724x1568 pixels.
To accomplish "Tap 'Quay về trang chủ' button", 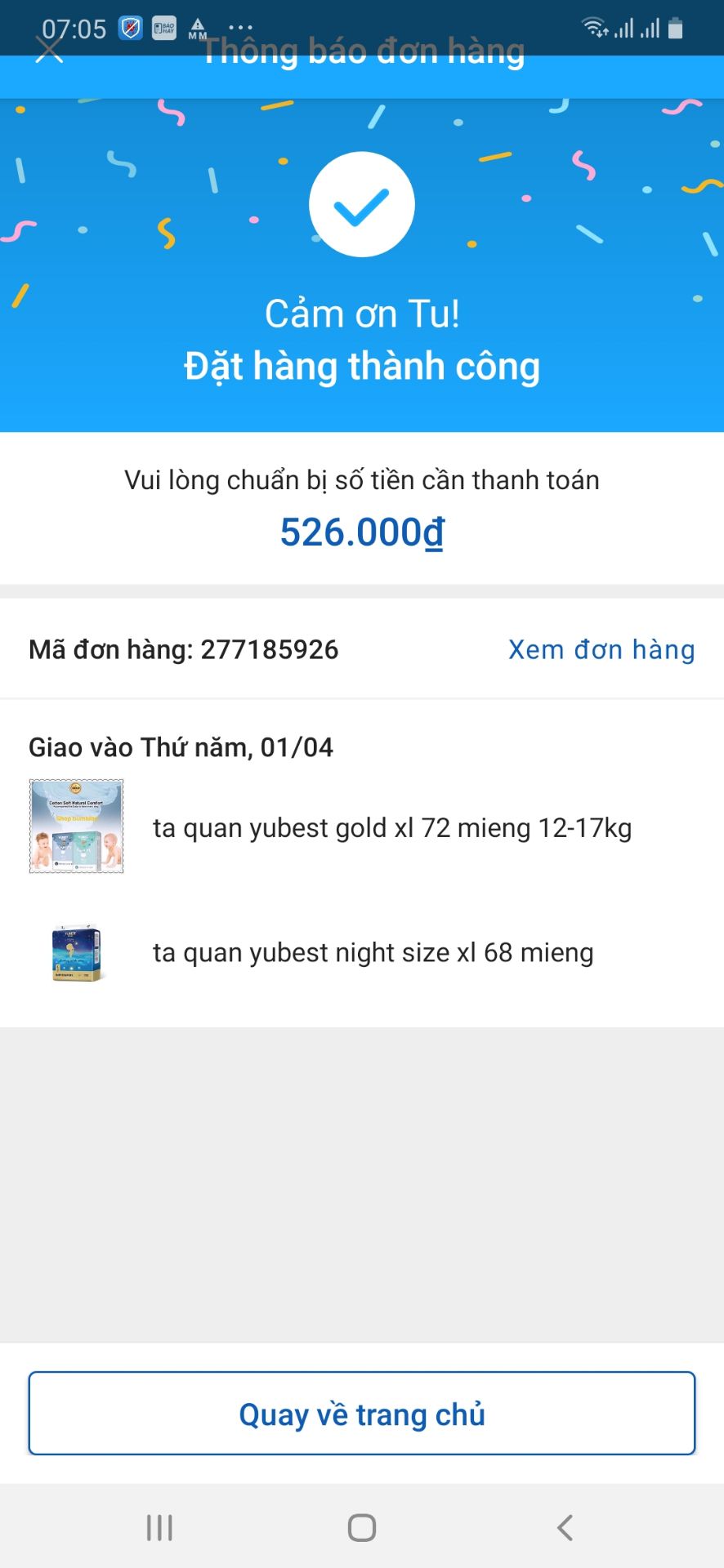I will [362, 1414].
